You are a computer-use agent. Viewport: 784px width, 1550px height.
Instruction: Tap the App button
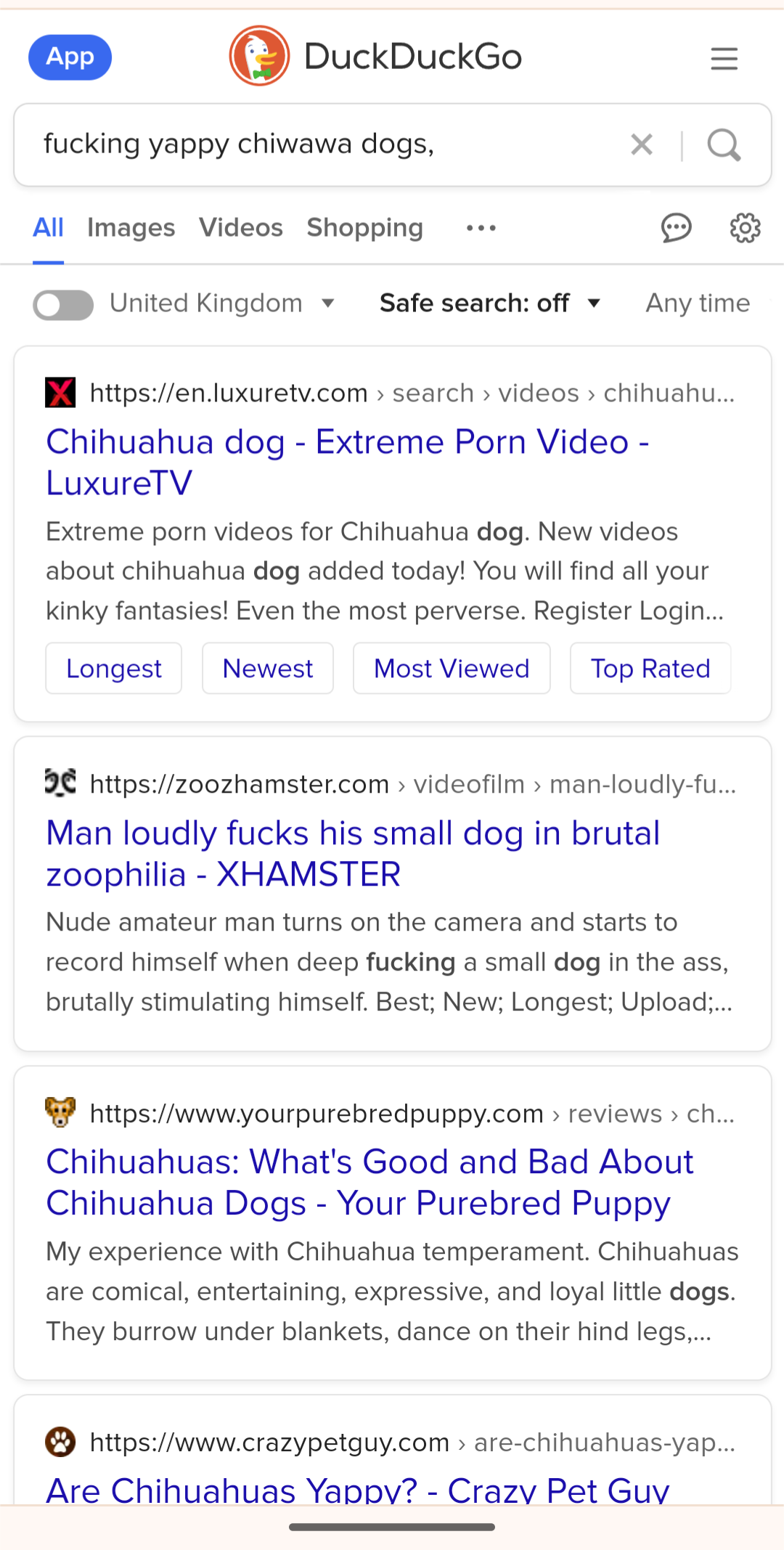coord(70,57)
